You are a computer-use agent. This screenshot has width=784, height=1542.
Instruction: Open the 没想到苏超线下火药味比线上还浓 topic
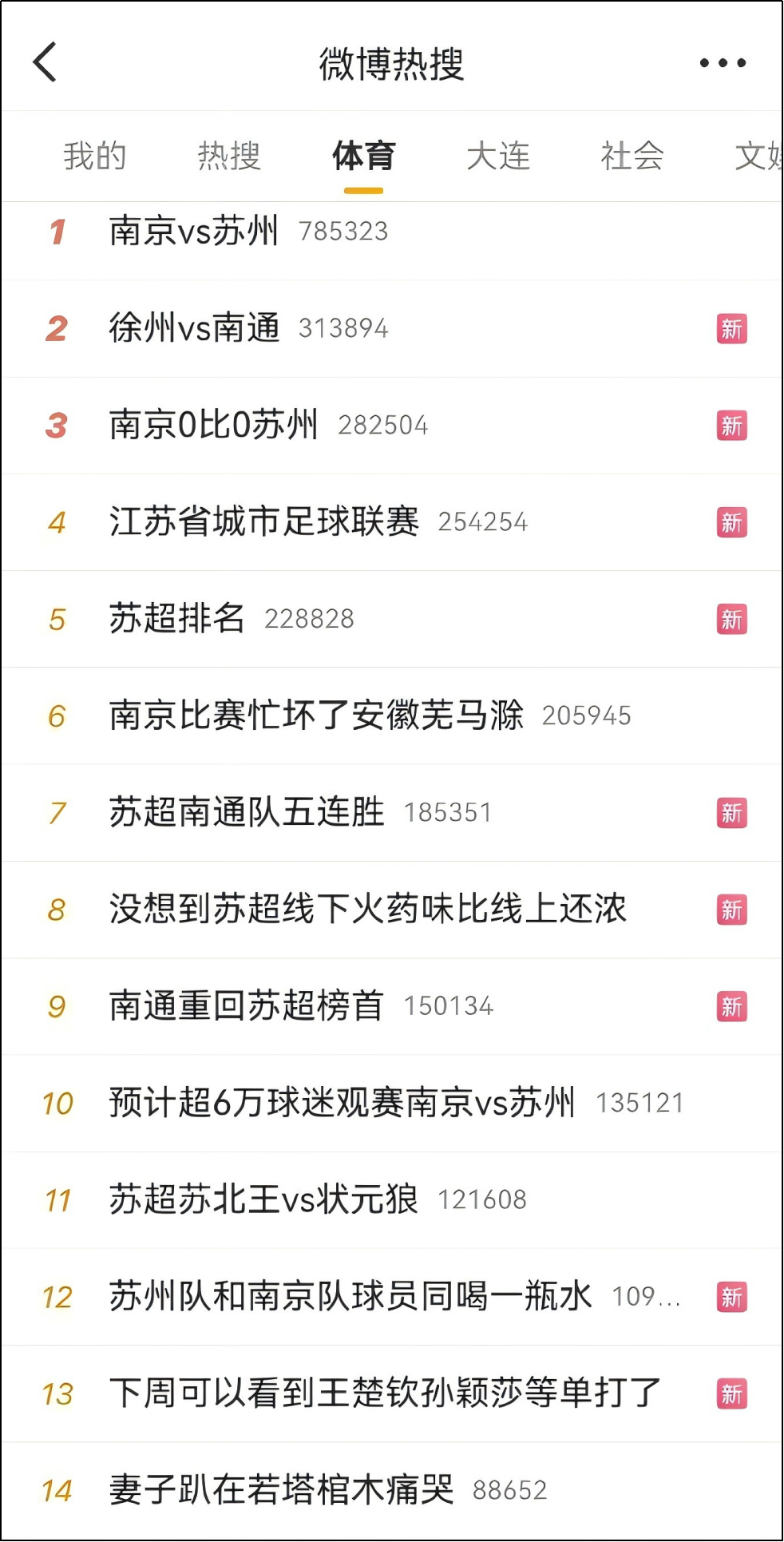[392, 910]
